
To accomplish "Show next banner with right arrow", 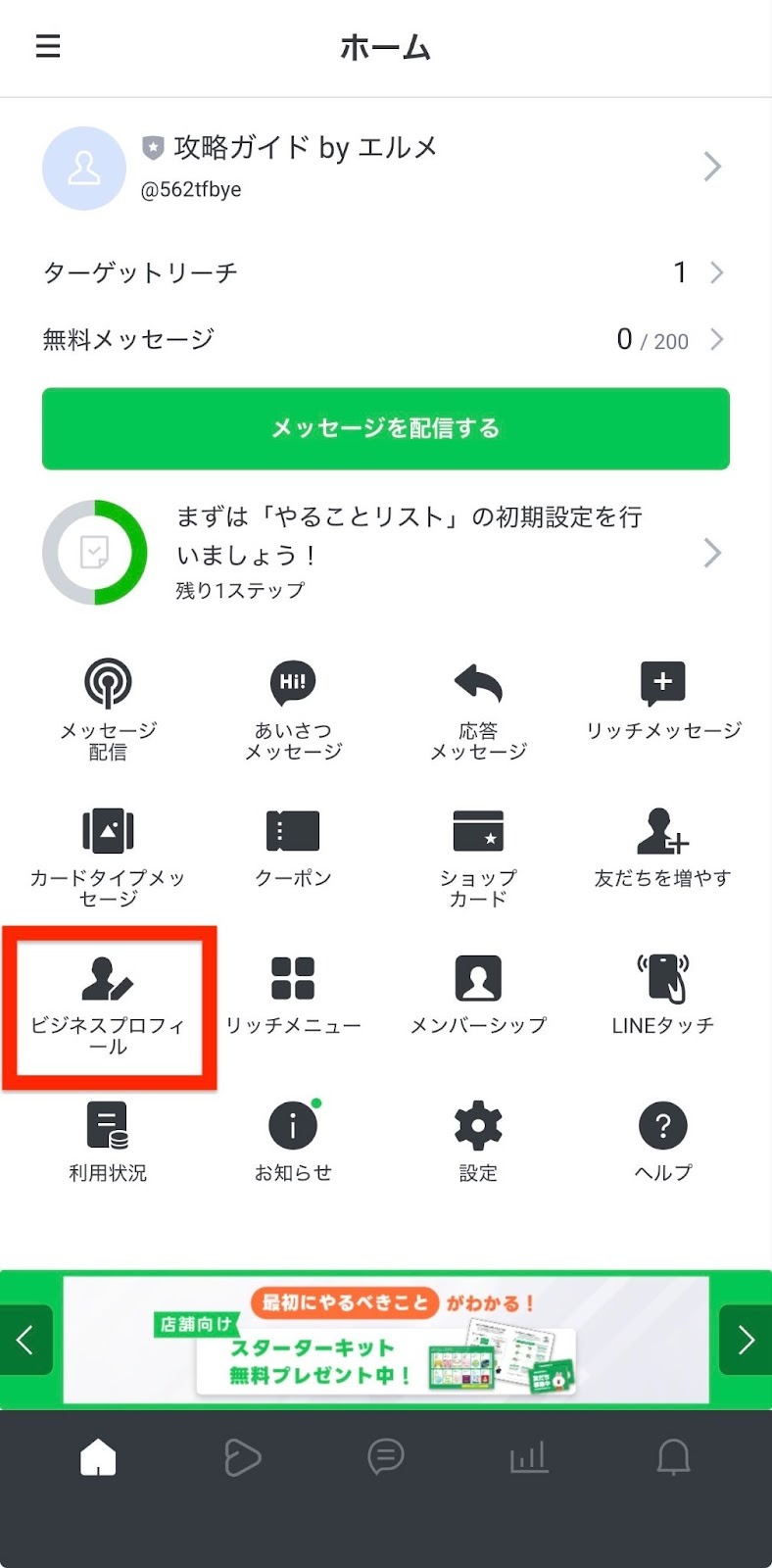I will pyautogui.click(x=746, y=1340).
